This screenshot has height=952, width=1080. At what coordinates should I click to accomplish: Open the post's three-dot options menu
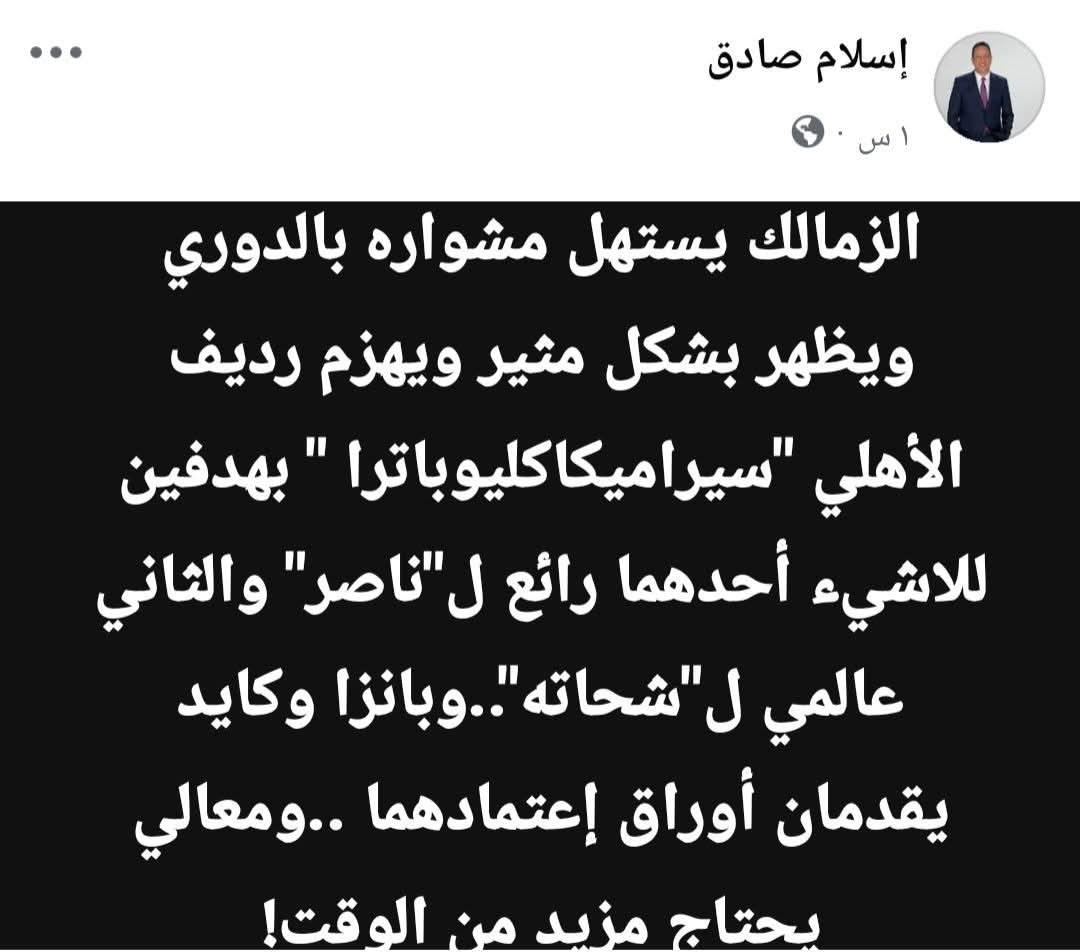coord(56,53)
